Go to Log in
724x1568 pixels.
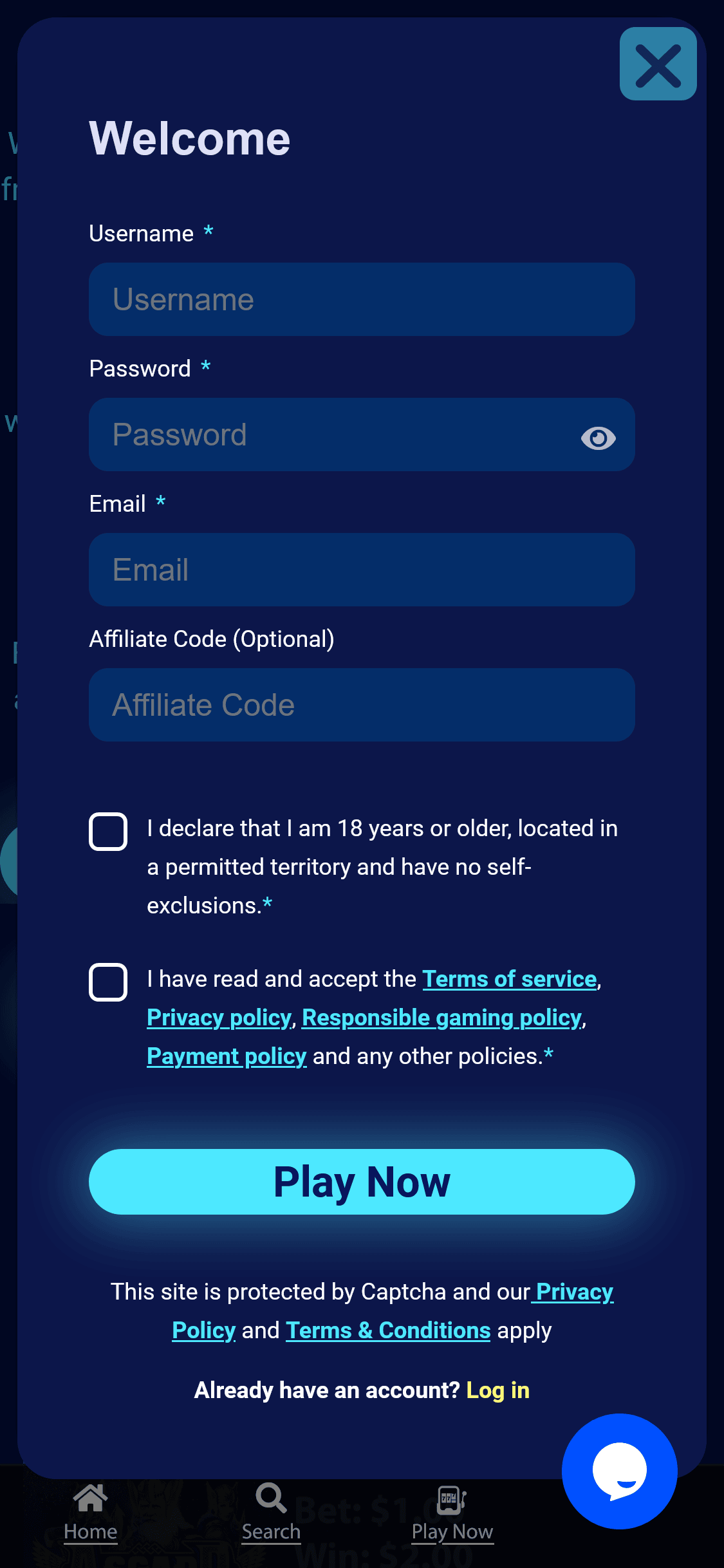pyautogui.click(x=497, y=1390)
